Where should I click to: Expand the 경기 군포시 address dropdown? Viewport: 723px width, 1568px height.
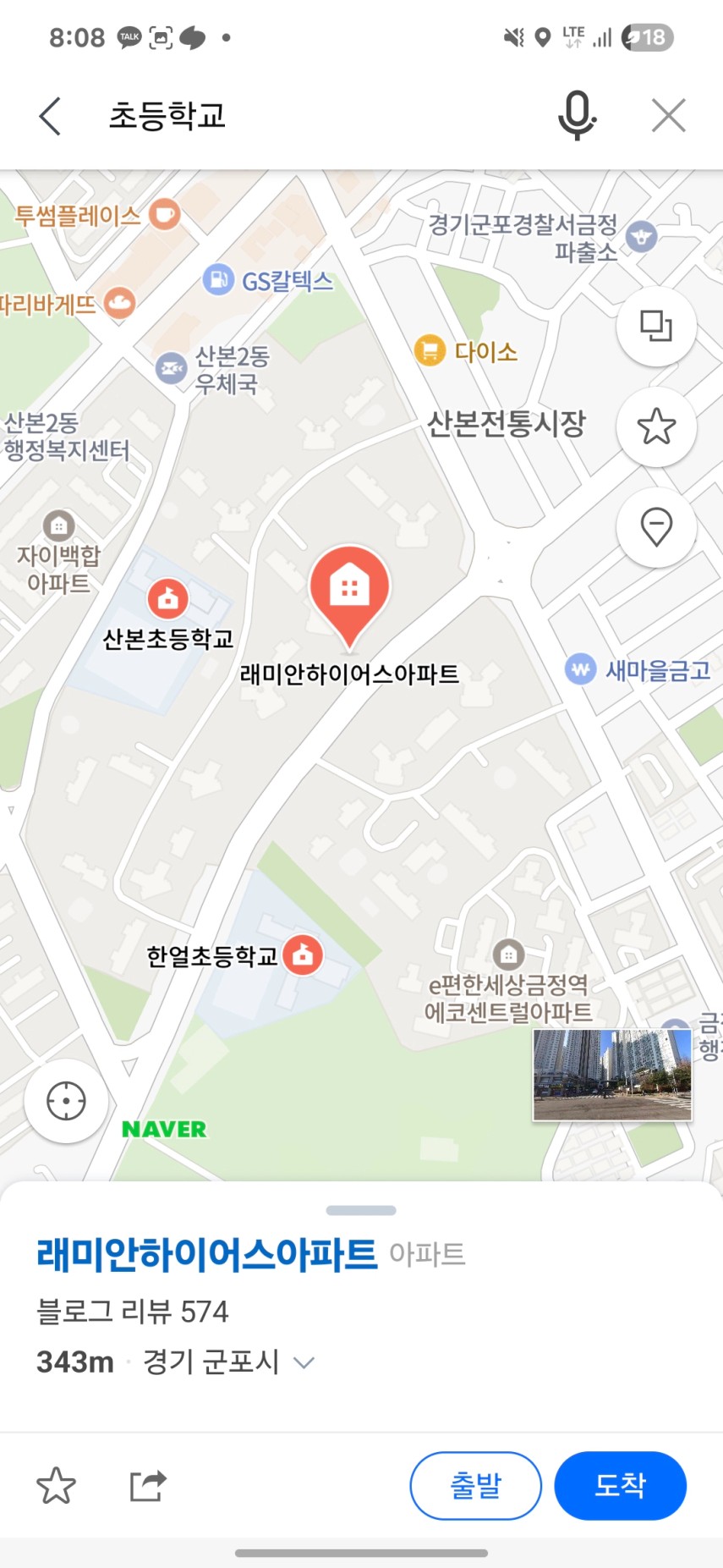(304, 1362)
